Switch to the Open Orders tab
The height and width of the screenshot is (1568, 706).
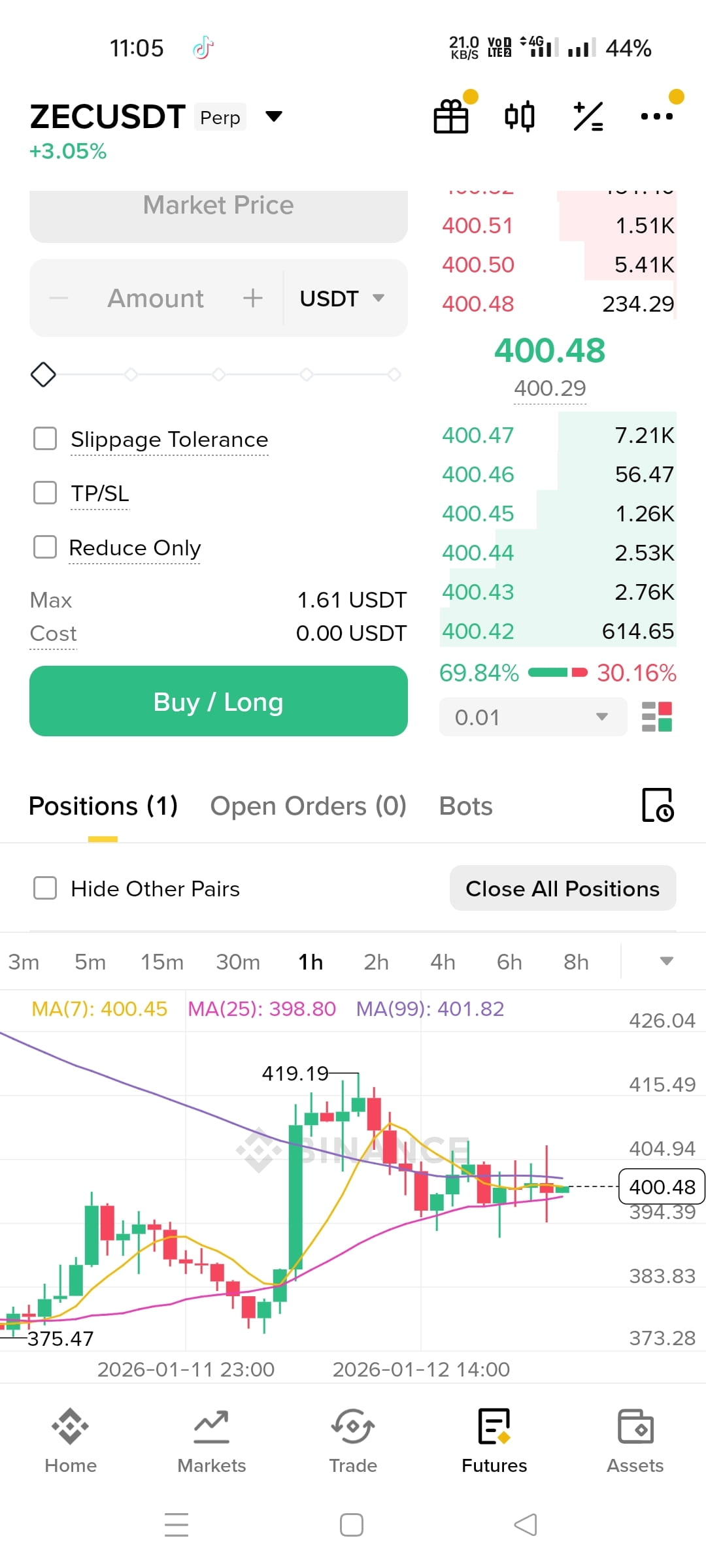(x=308, y=806)
